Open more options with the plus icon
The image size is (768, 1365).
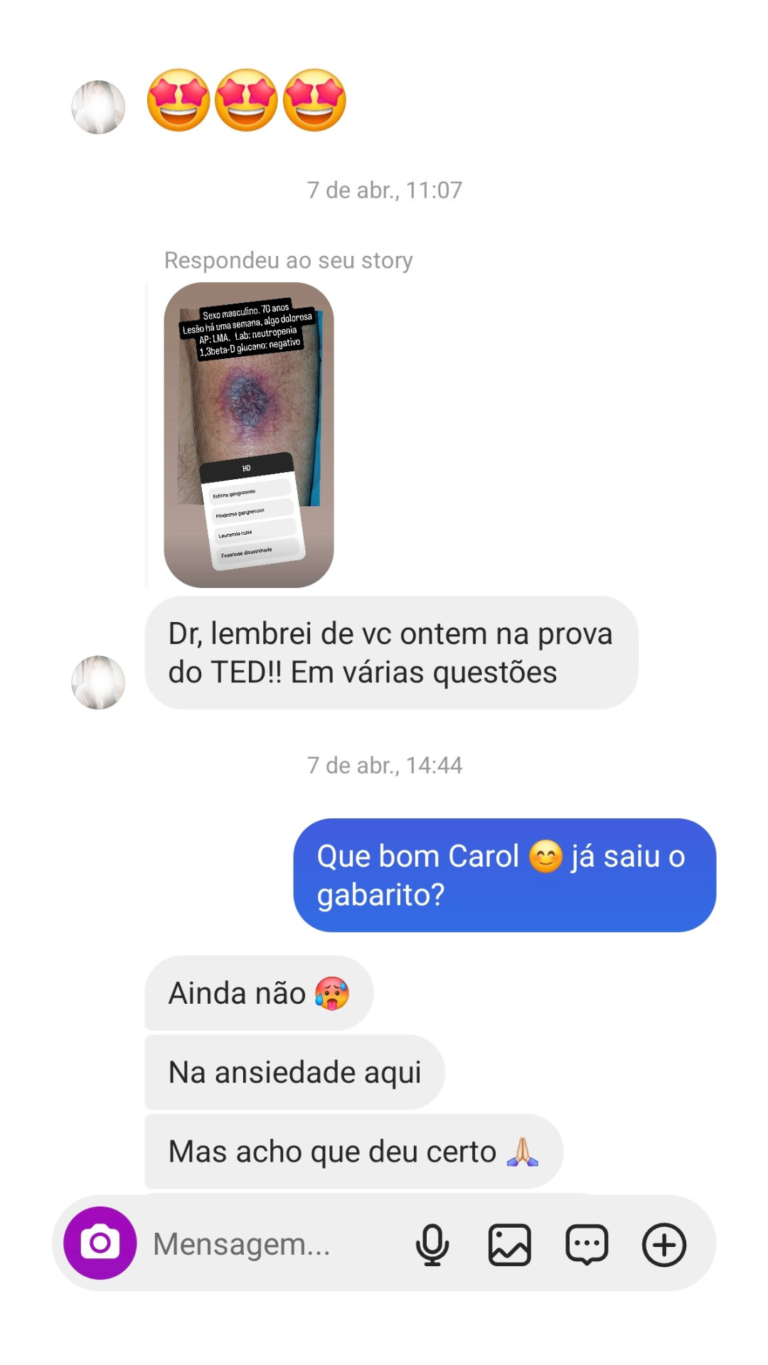pyautogui.click(x=664, y=1245)
